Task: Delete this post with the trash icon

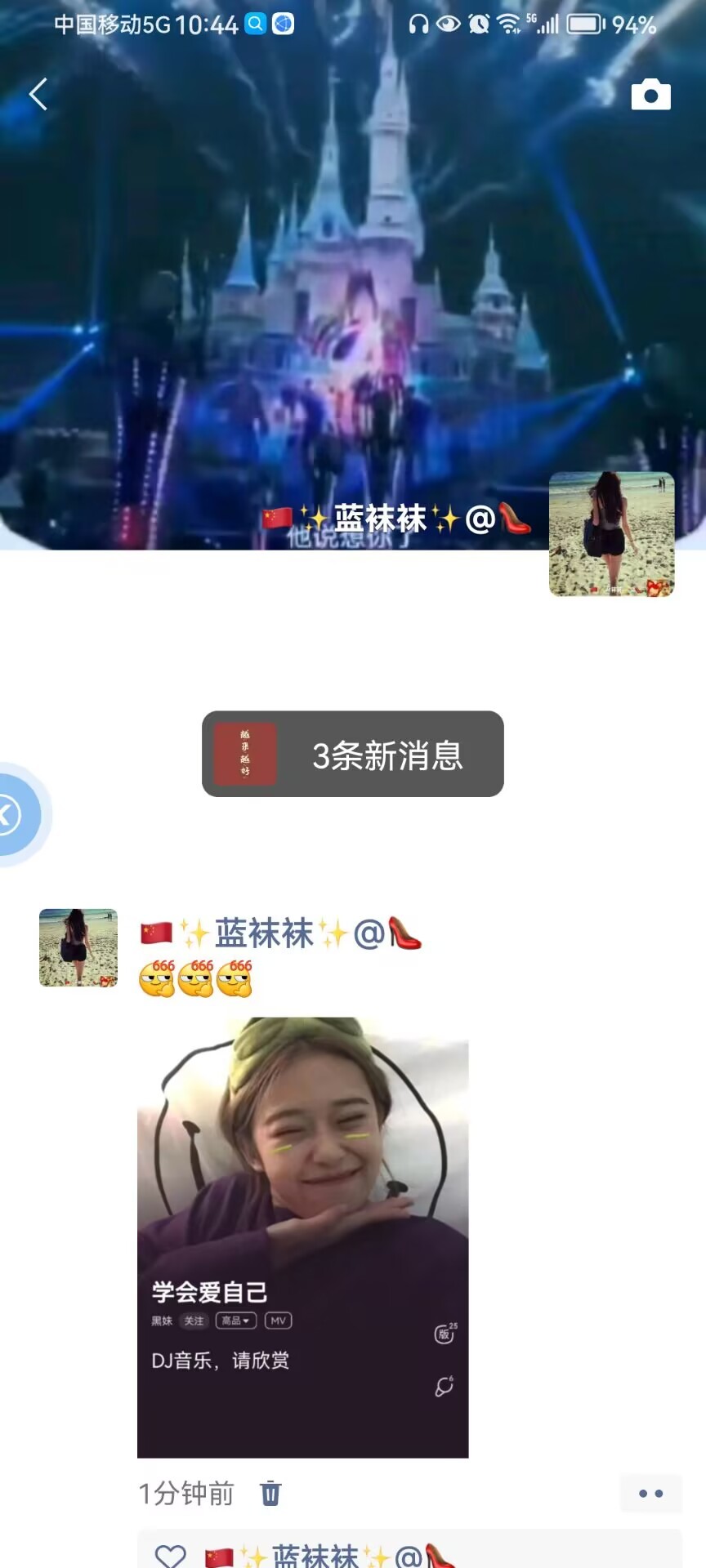Action: click(270, 1493)
